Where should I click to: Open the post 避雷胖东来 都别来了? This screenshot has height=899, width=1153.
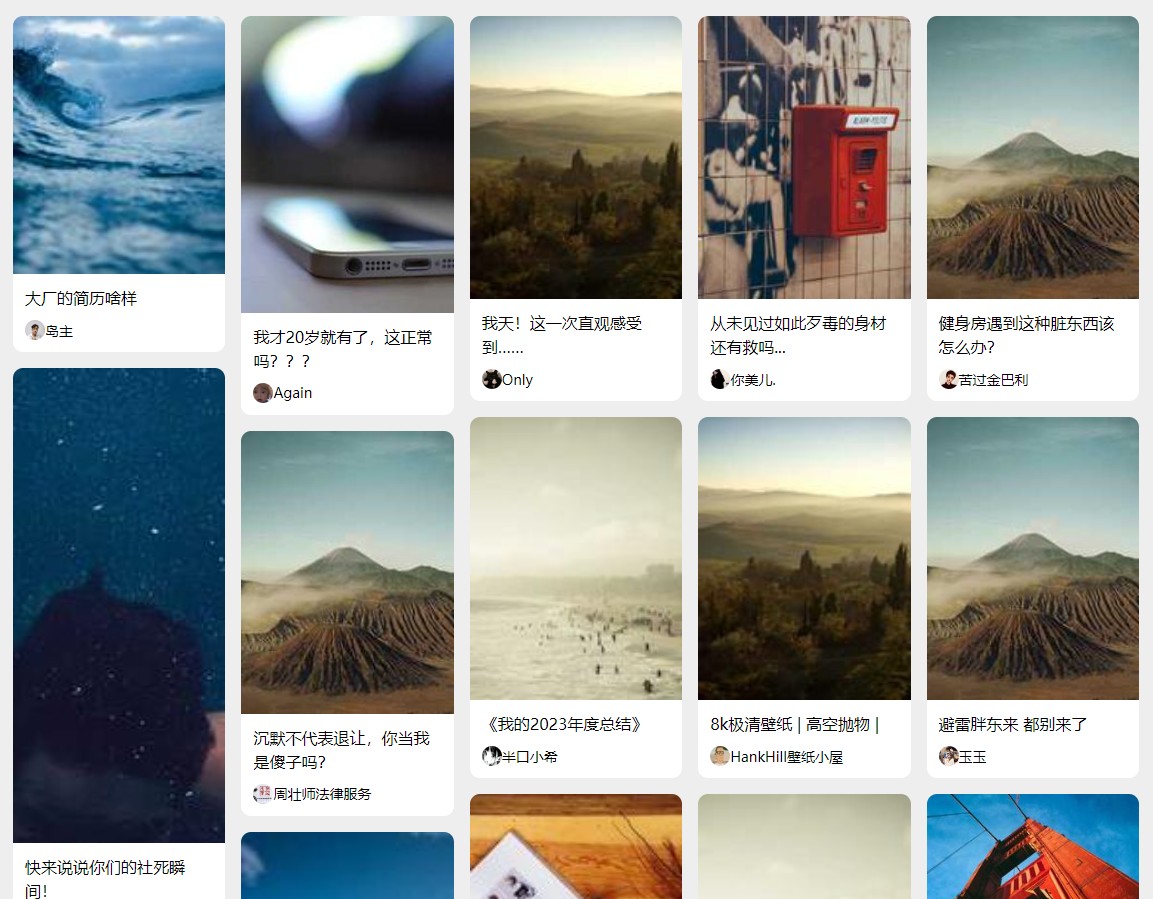[x=1013, y=724]
